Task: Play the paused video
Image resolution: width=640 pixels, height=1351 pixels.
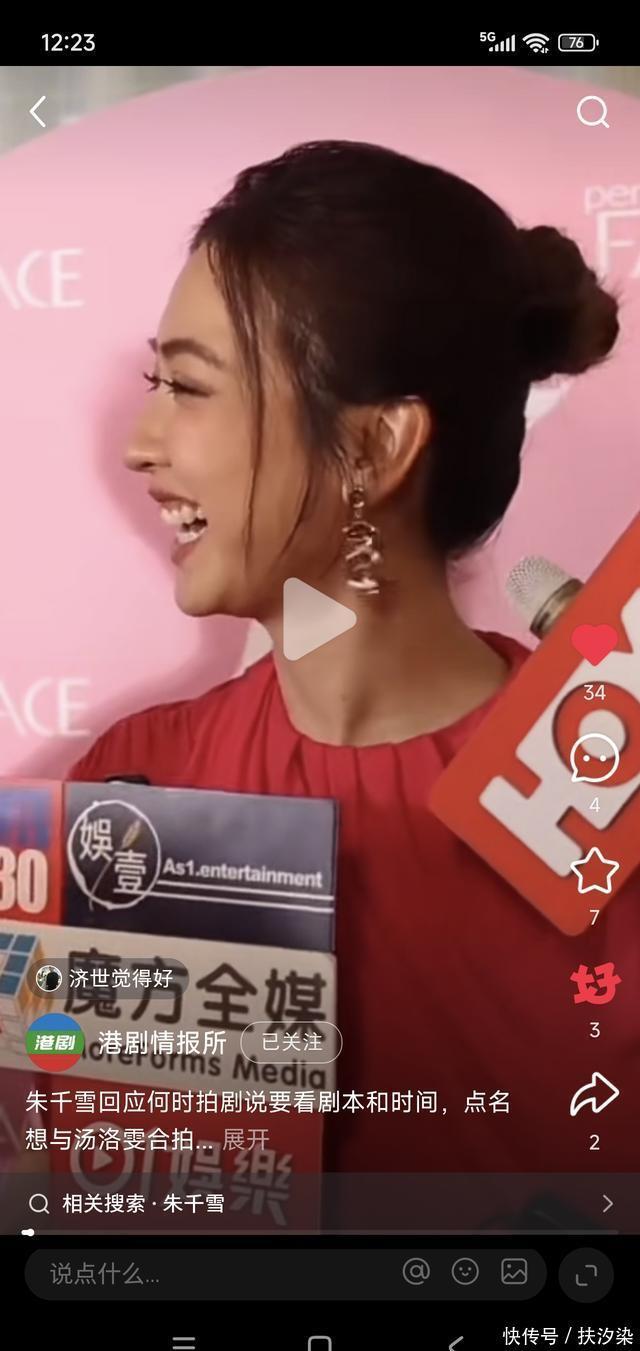Action: [319, 619]
